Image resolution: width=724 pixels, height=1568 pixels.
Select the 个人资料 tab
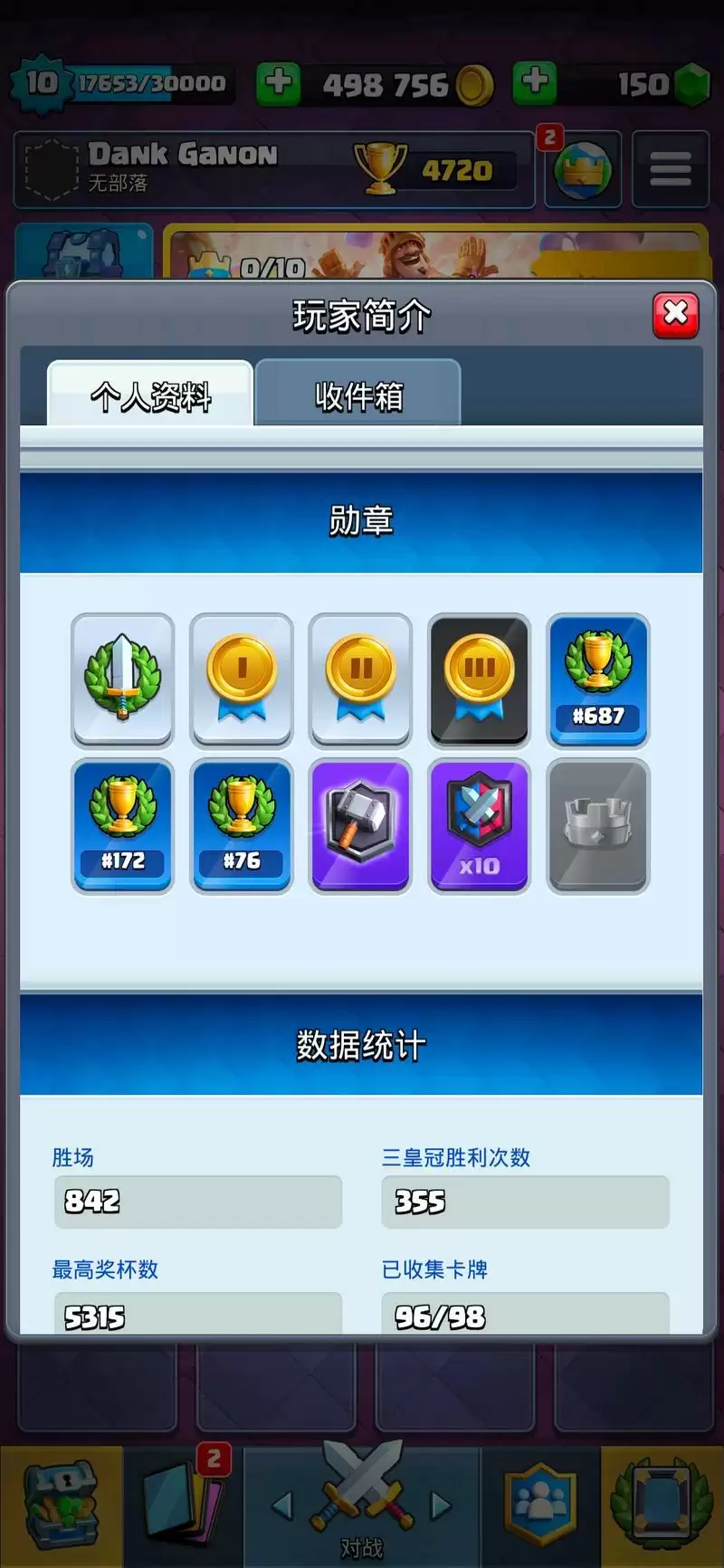(150, 395)
